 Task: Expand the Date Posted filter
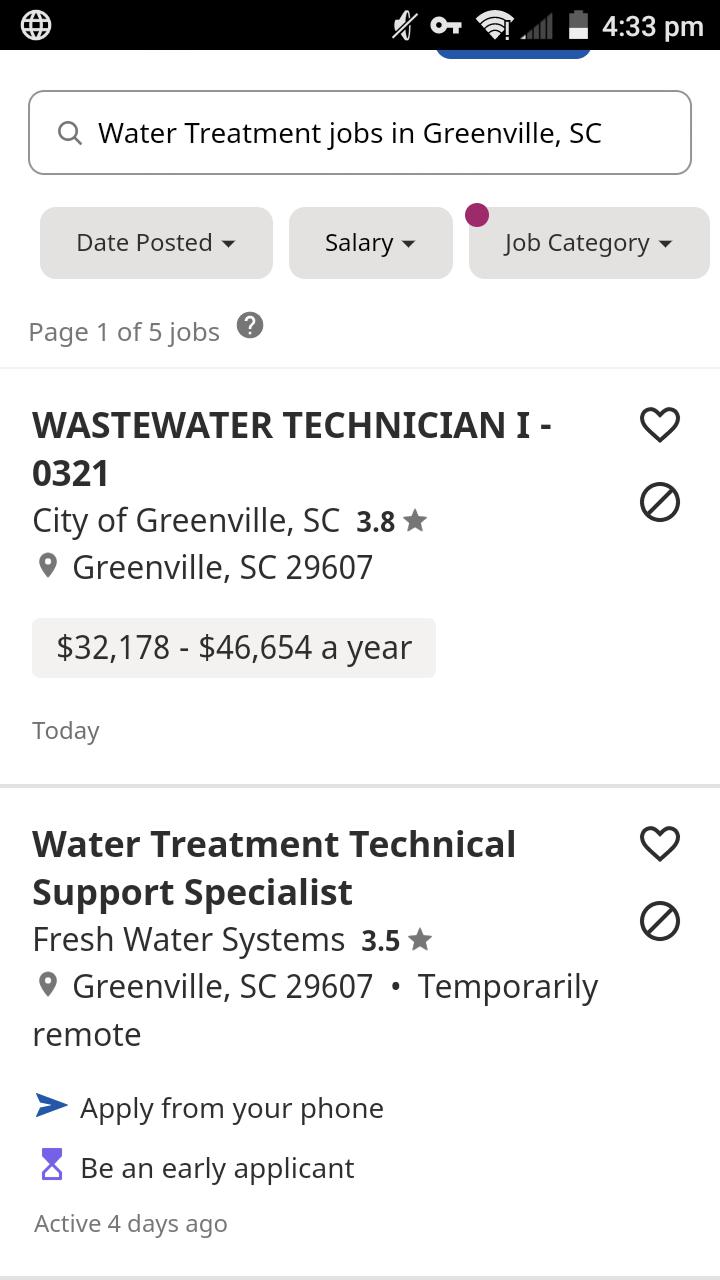pyautogui.click(x=156, y=243)
